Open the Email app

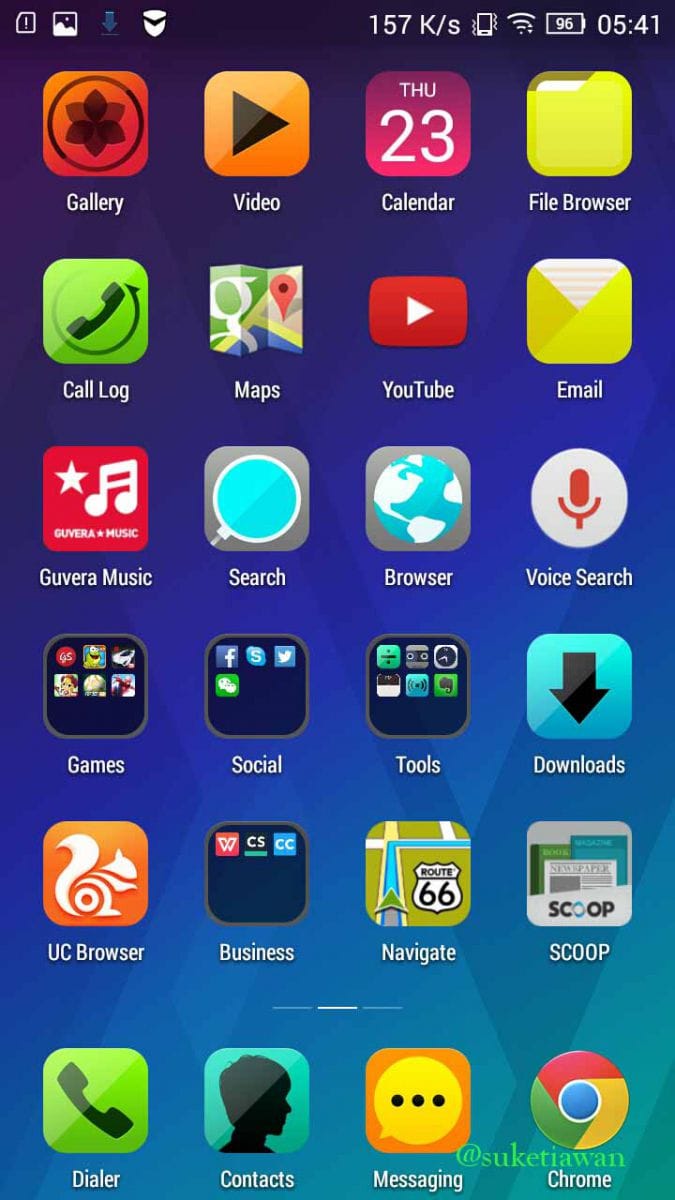tap(579, 311)
